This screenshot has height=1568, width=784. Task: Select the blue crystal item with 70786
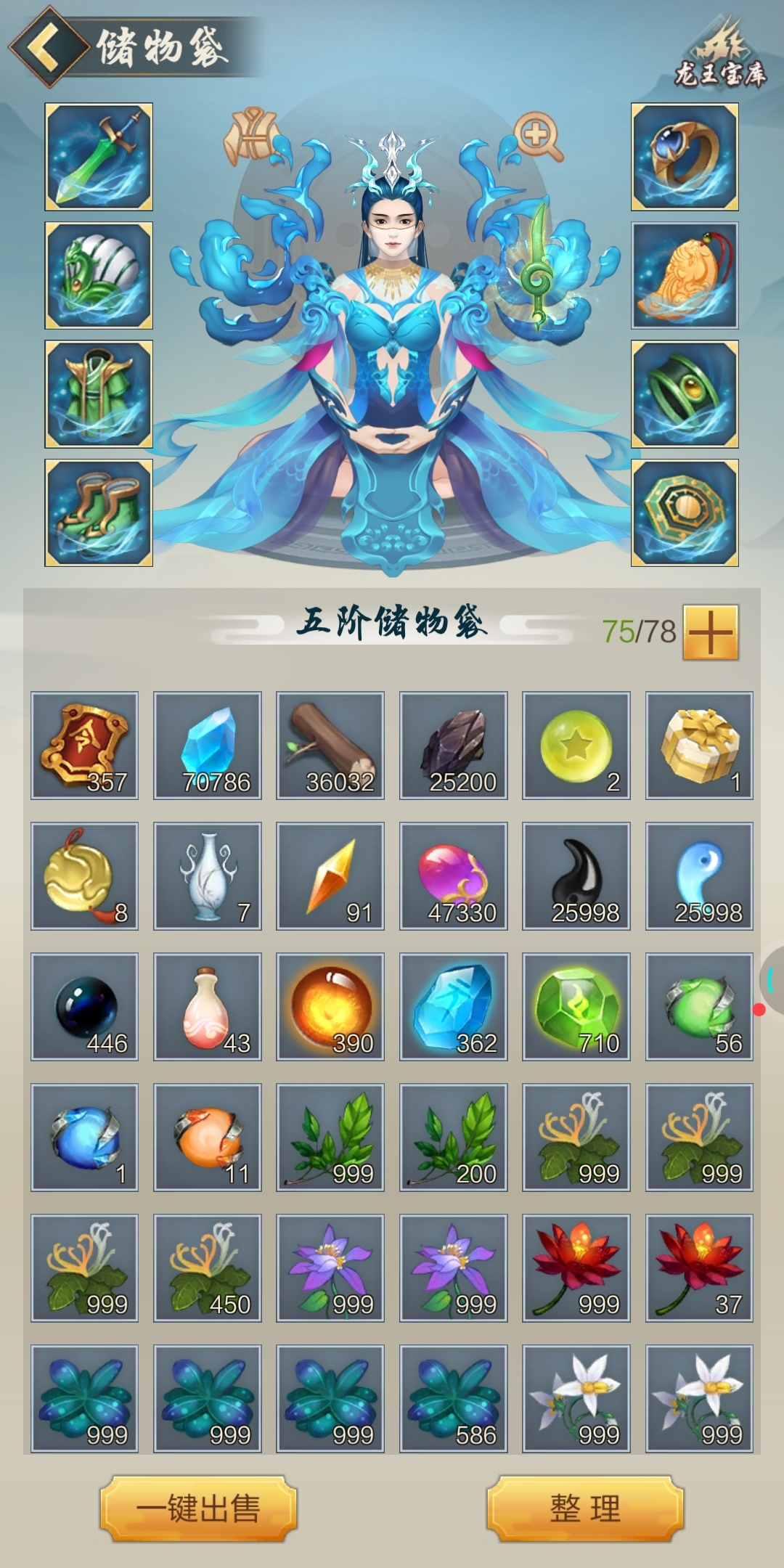tap(208, 746)
